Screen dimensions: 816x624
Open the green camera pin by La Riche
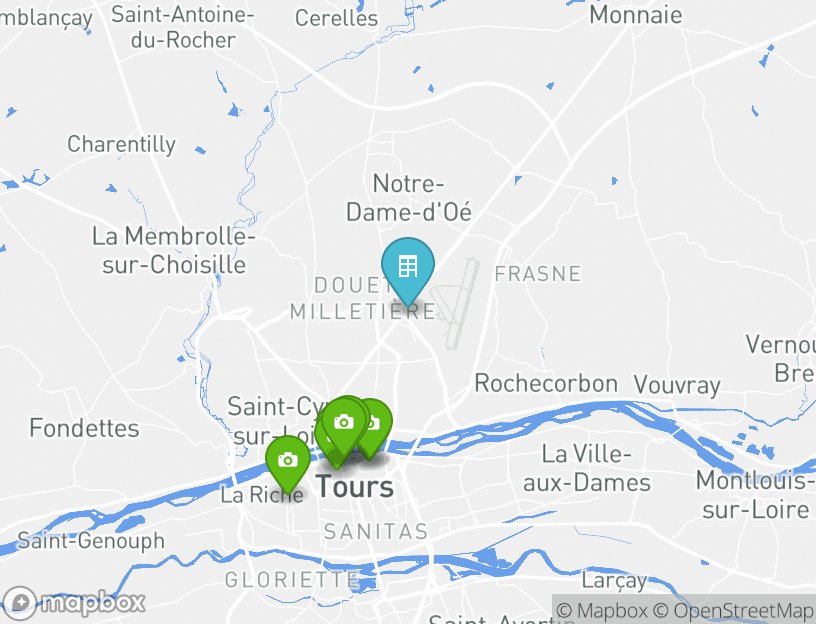[288, 462]
